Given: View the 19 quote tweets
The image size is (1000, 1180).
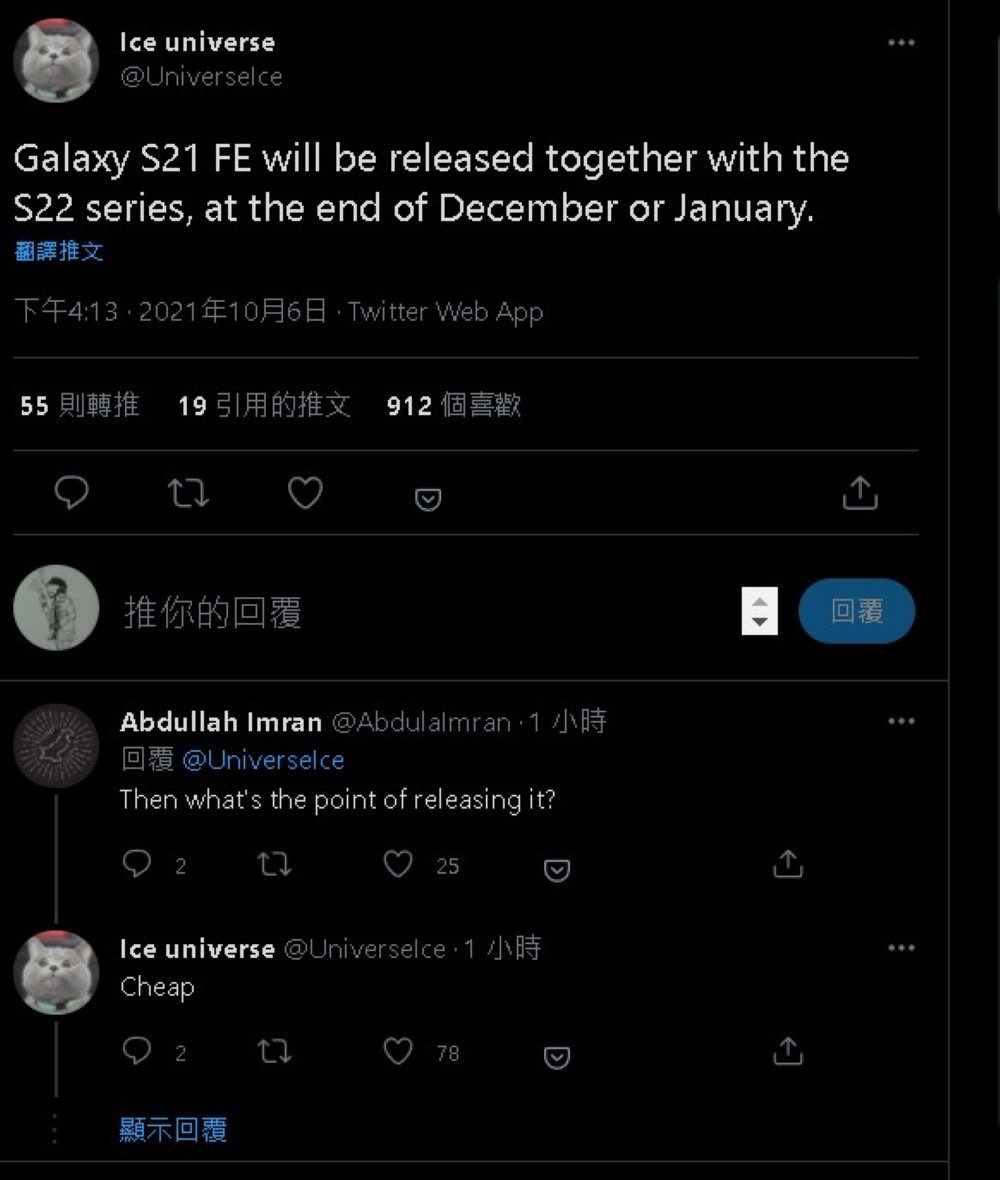Looking at the screenshot, I should click(x=264, y=405).
